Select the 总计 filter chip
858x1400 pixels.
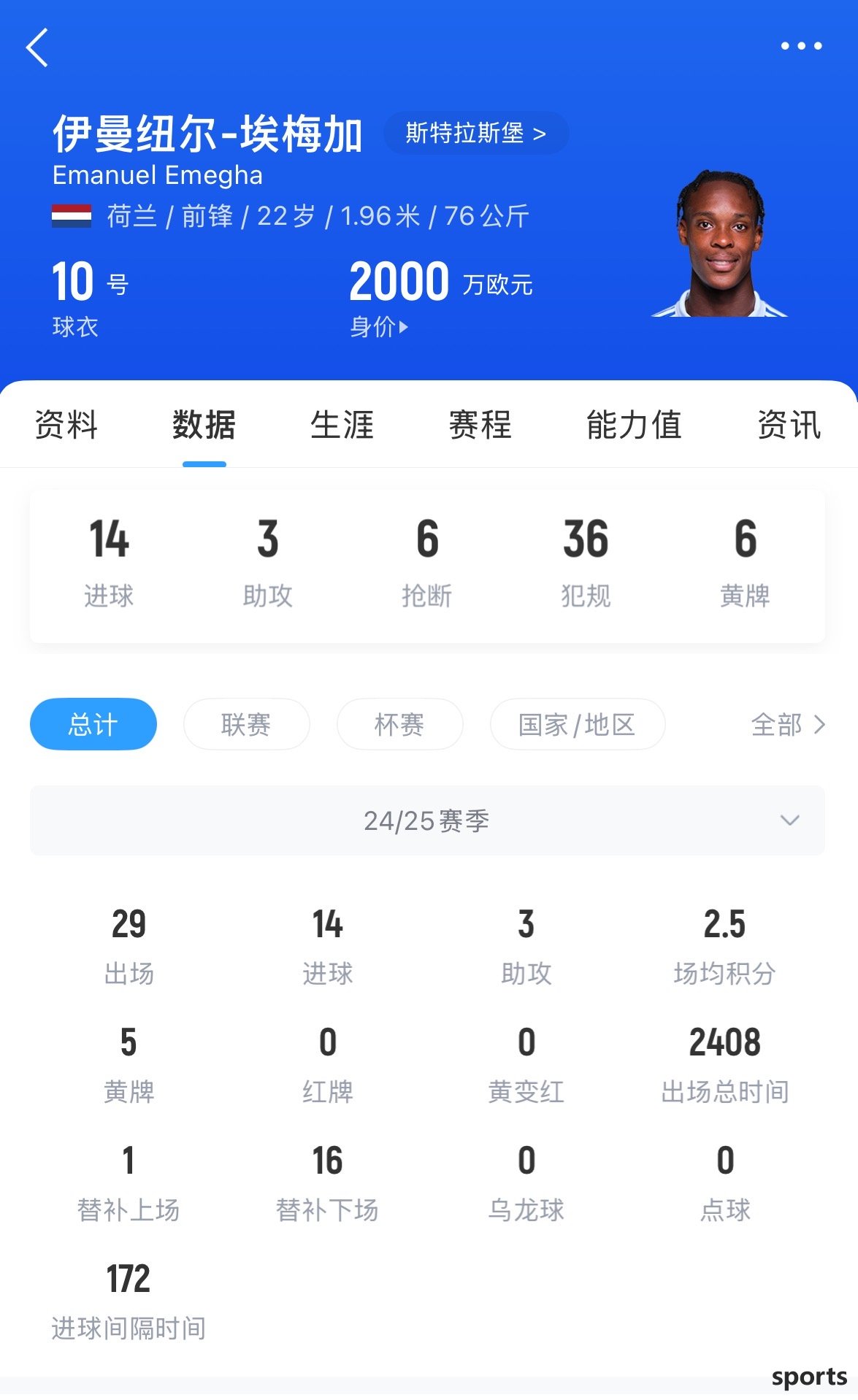point(93,724)
